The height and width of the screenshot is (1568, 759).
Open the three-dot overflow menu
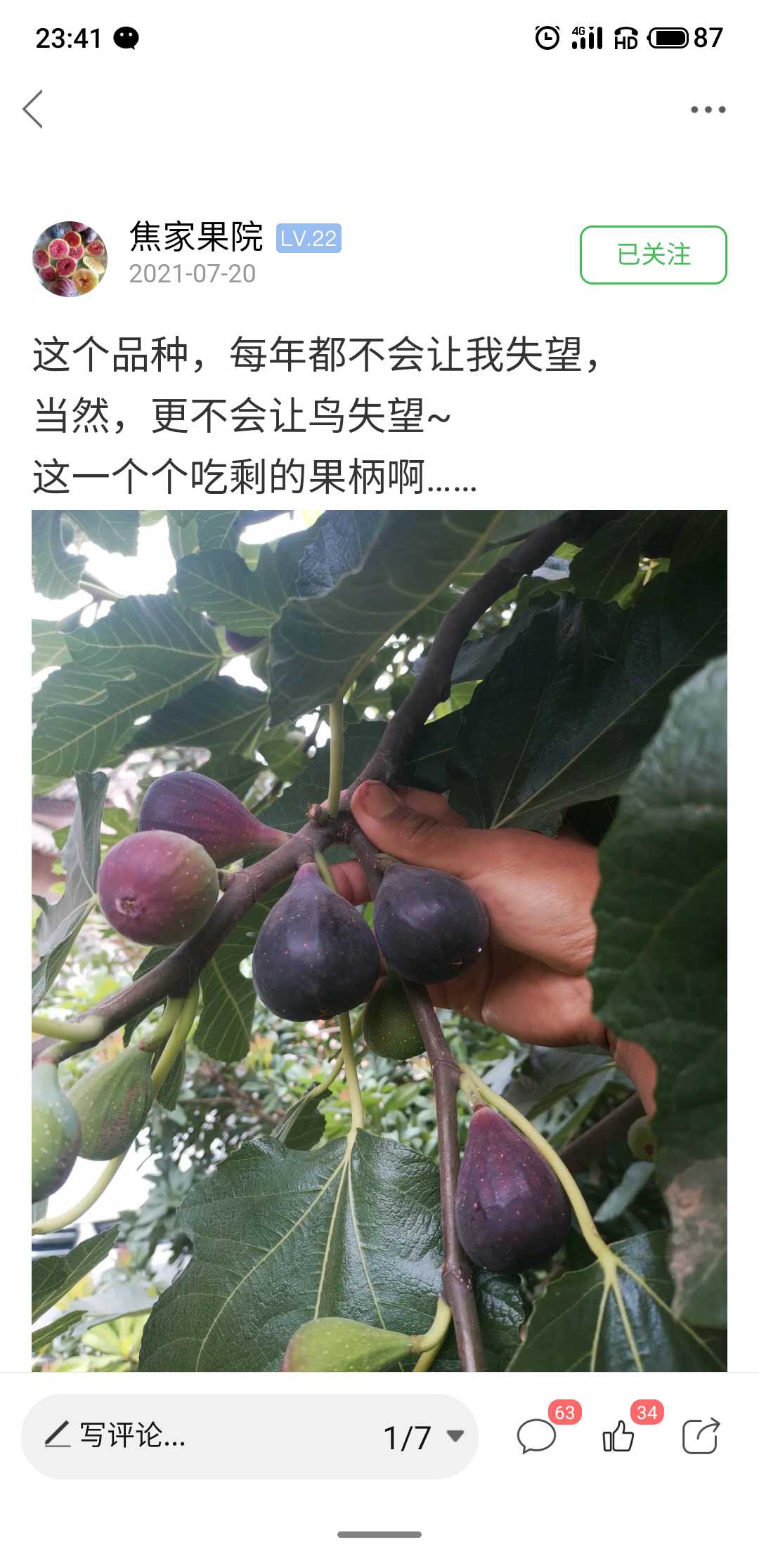[x=707, y=110]
